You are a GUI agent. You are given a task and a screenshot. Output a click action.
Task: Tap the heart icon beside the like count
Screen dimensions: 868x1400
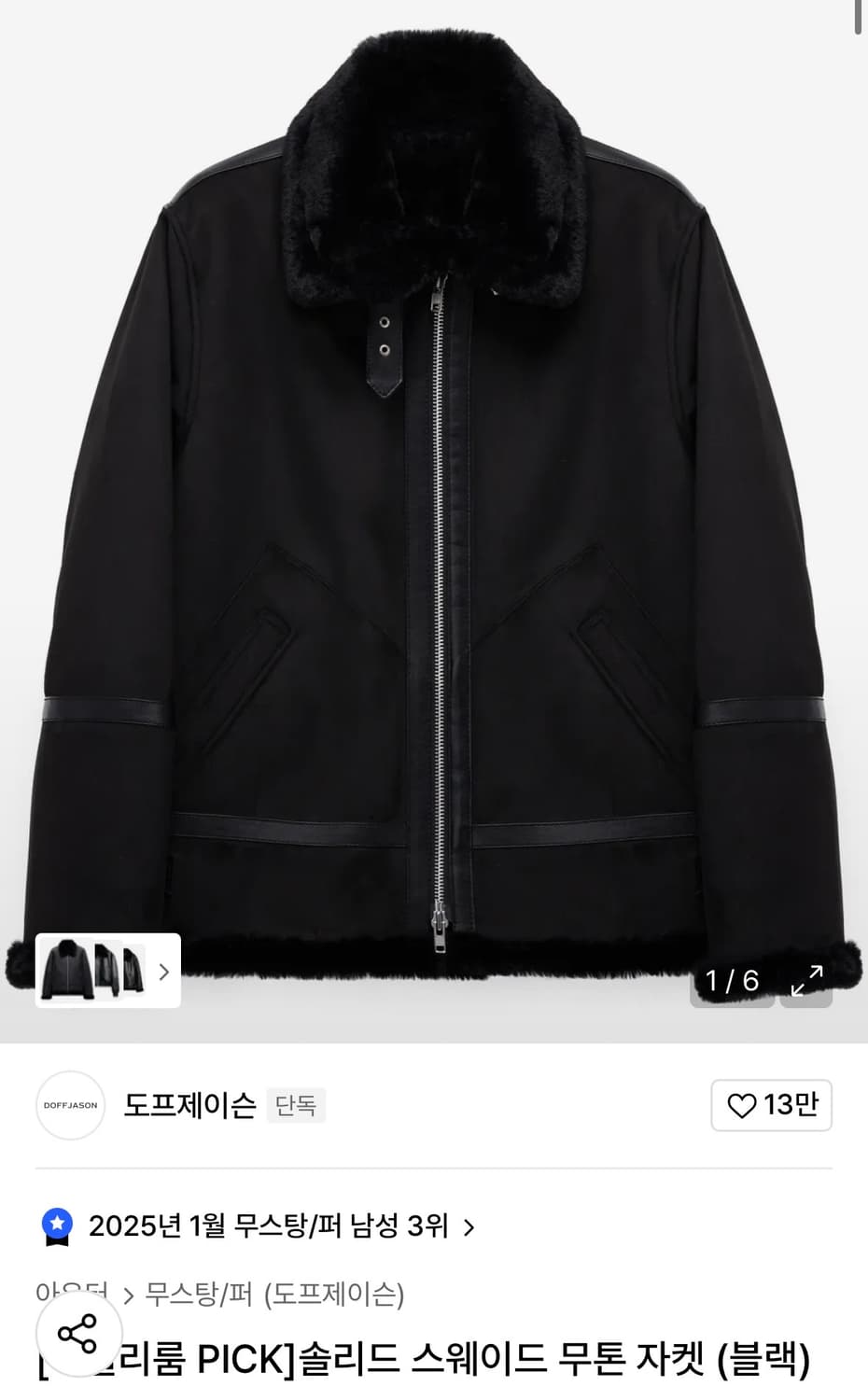coord(742,1105)
